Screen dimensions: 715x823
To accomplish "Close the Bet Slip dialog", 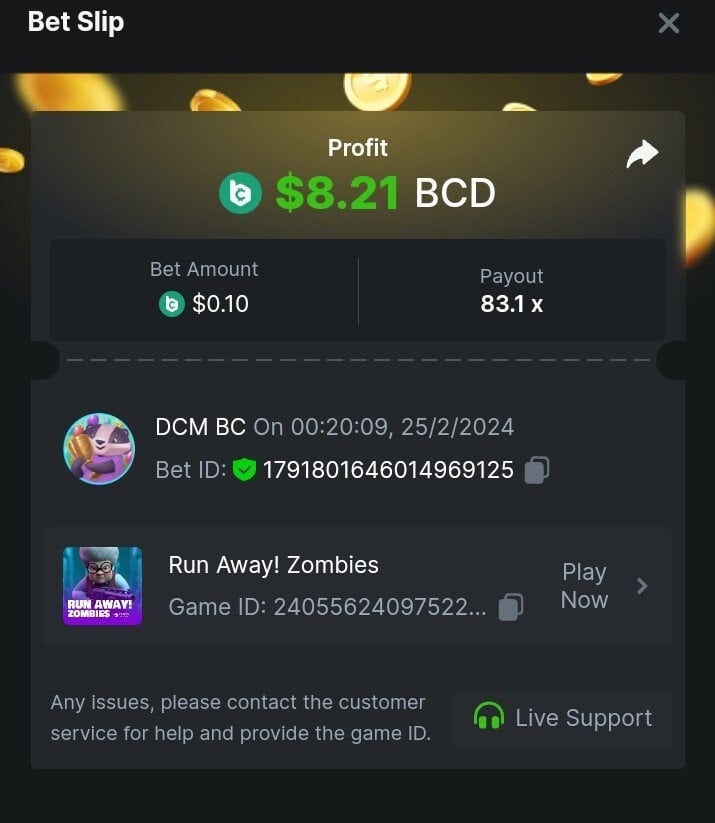I will [x=668, y=23].
